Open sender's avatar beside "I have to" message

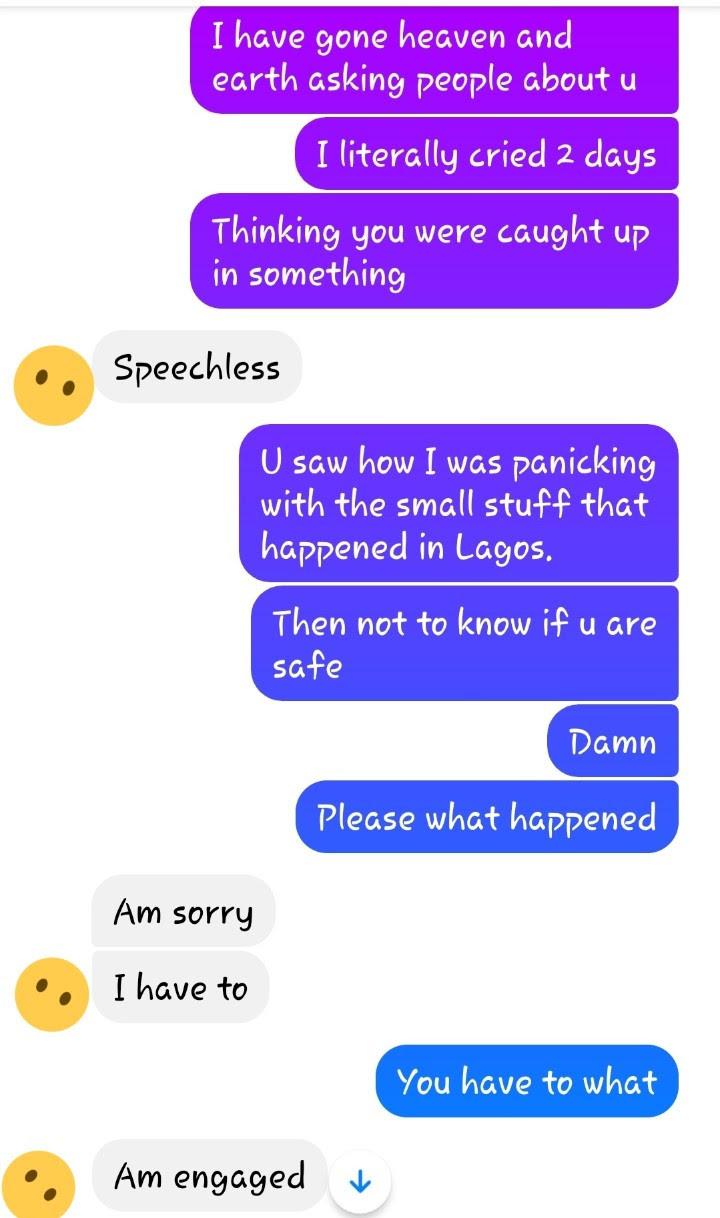pos(54,993)
